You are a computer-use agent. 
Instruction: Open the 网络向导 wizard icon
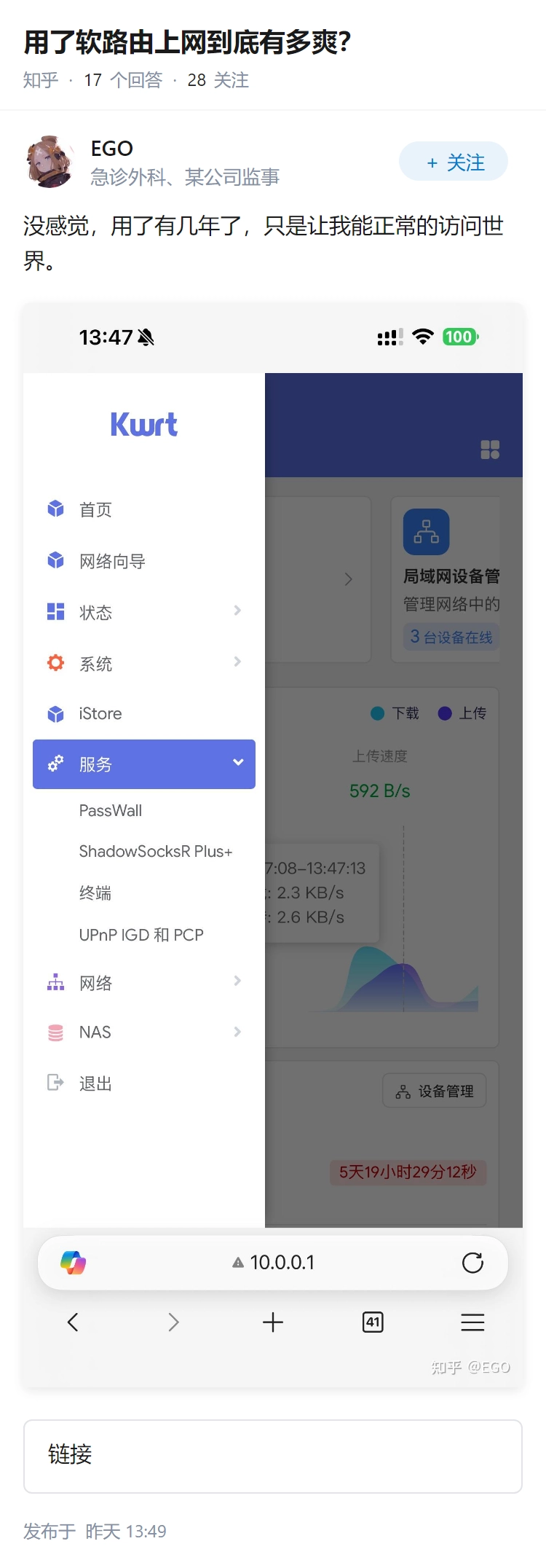(x=55, y=560)
